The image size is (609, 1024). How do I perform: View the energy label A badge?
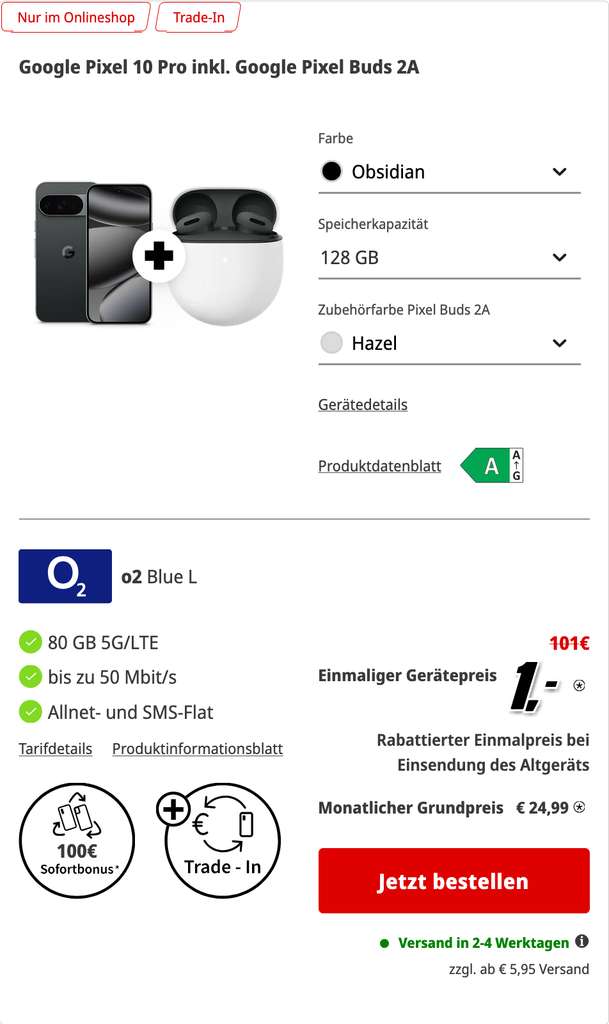pos(492,466)
